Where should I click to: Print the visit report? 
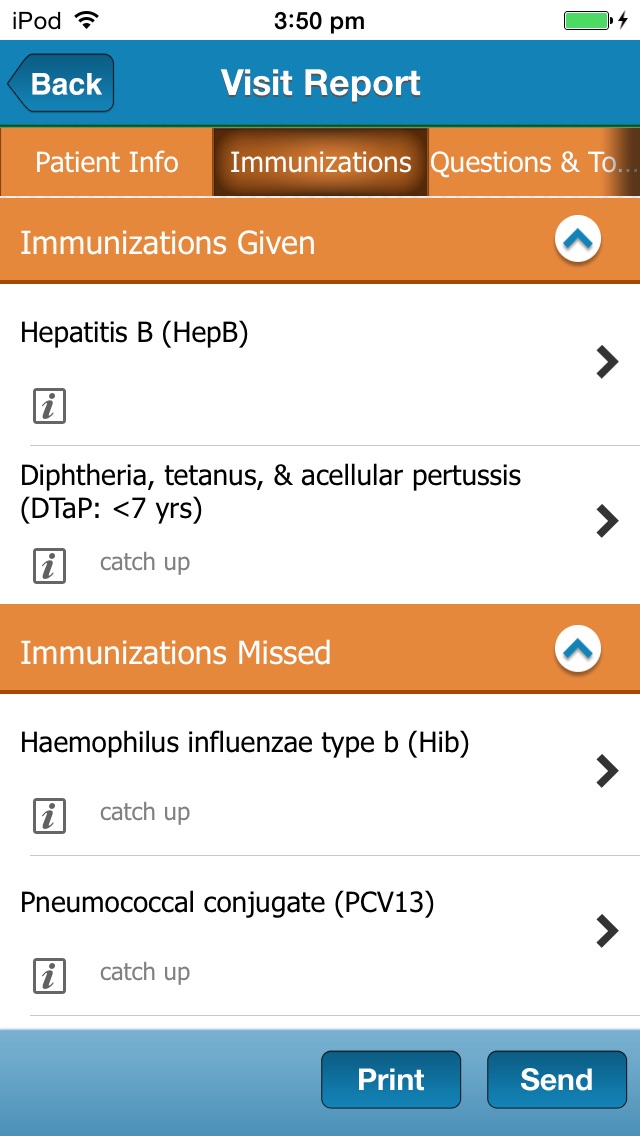pos(391,1079)
